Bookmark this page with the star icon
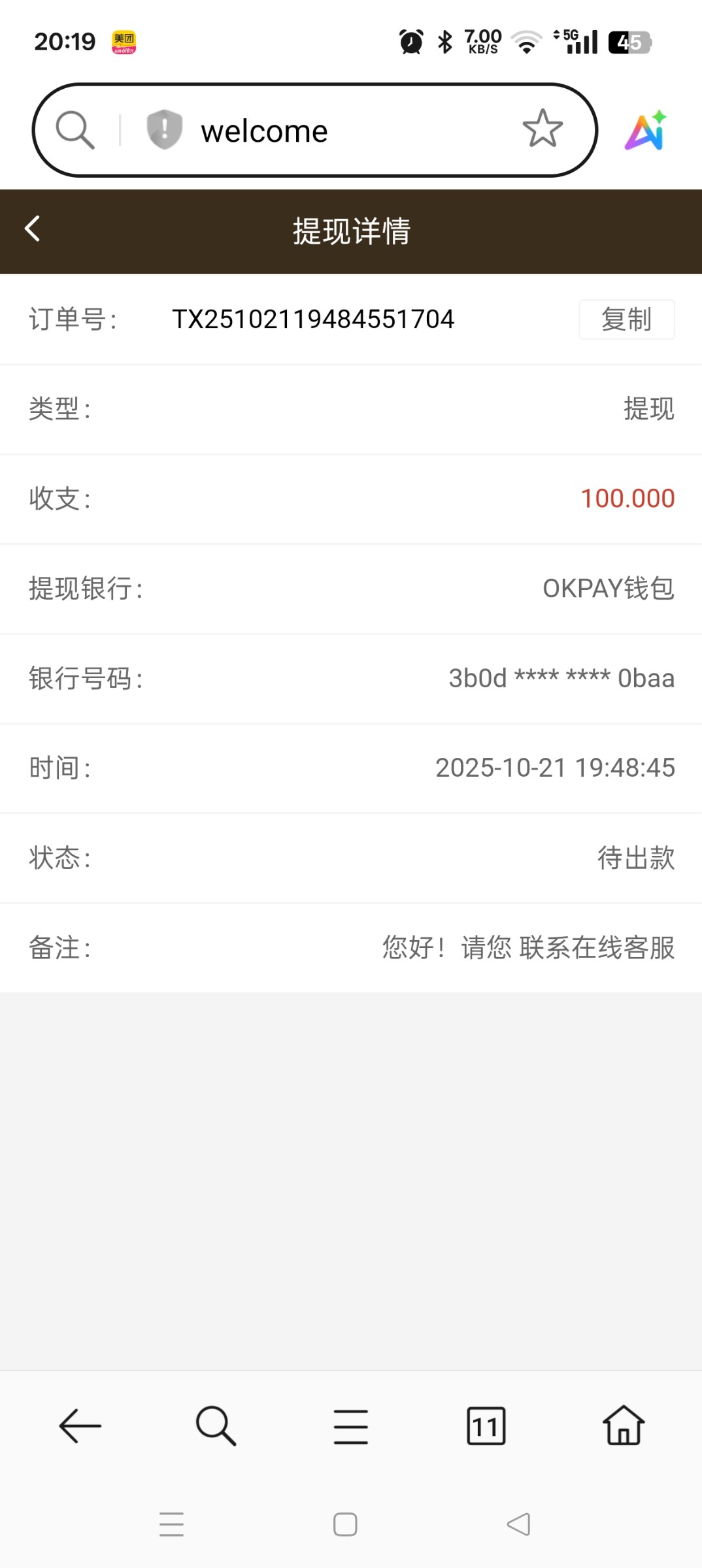 coord(543,130)
